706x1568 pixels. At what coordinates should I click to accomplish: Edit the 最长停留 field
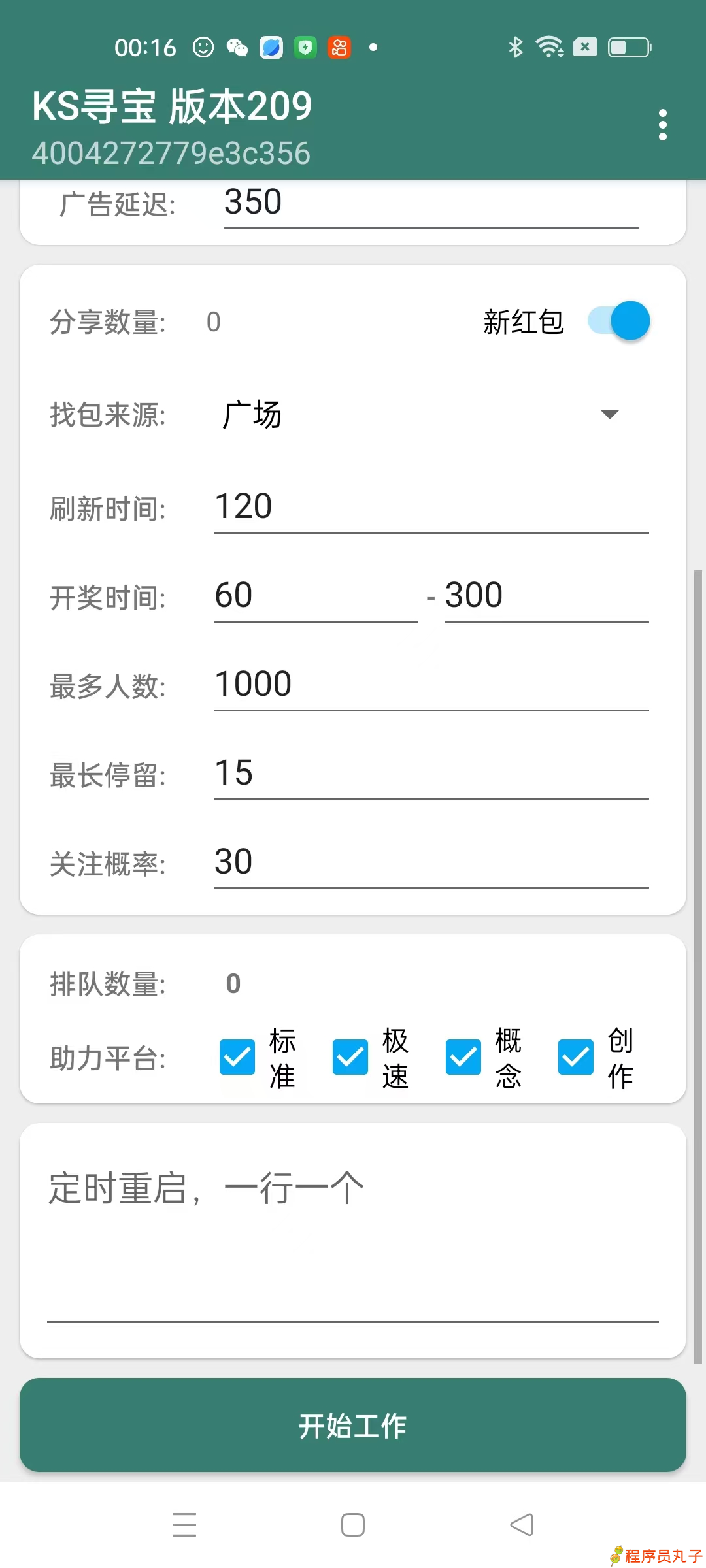(431, 774)
